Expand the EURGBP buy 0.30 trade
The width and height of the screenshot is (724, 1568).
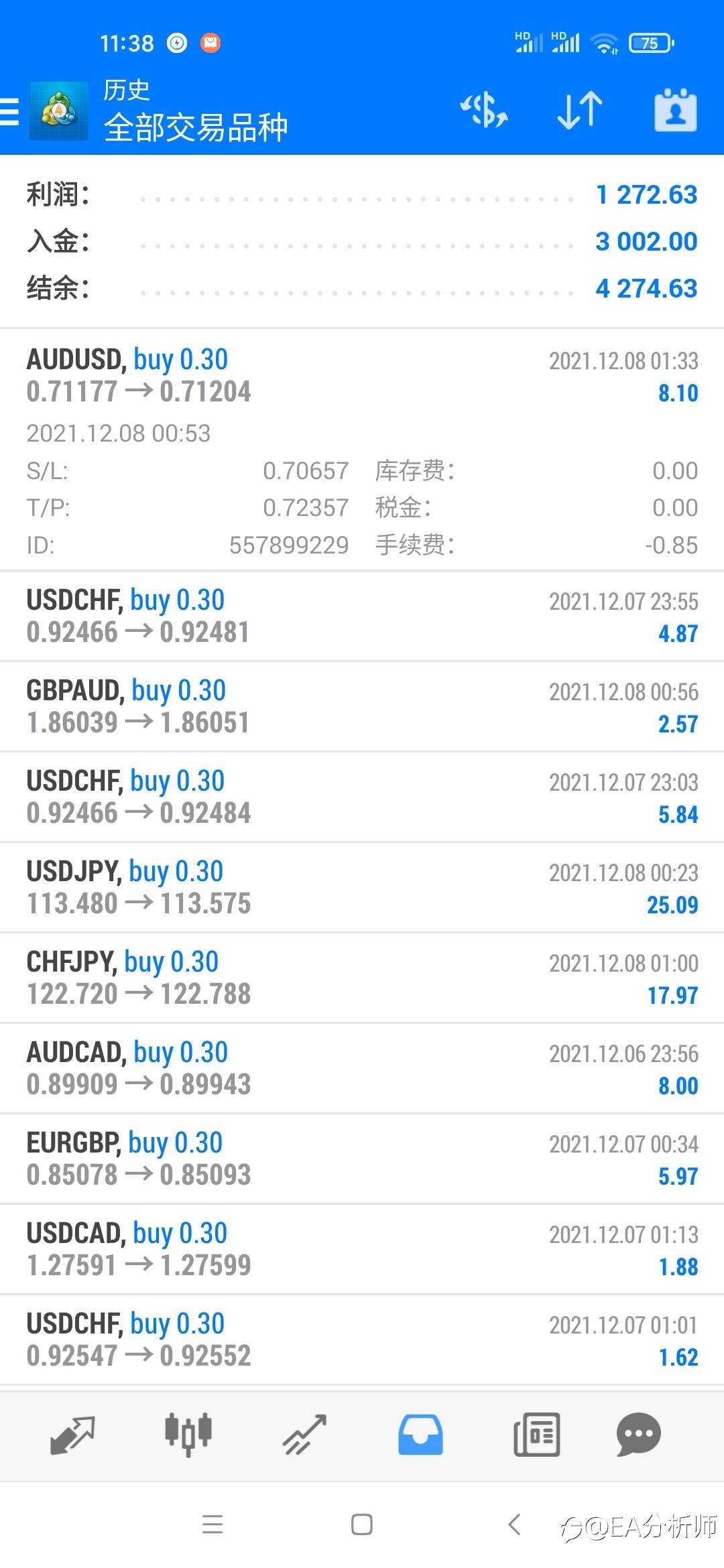point(362,1159)
